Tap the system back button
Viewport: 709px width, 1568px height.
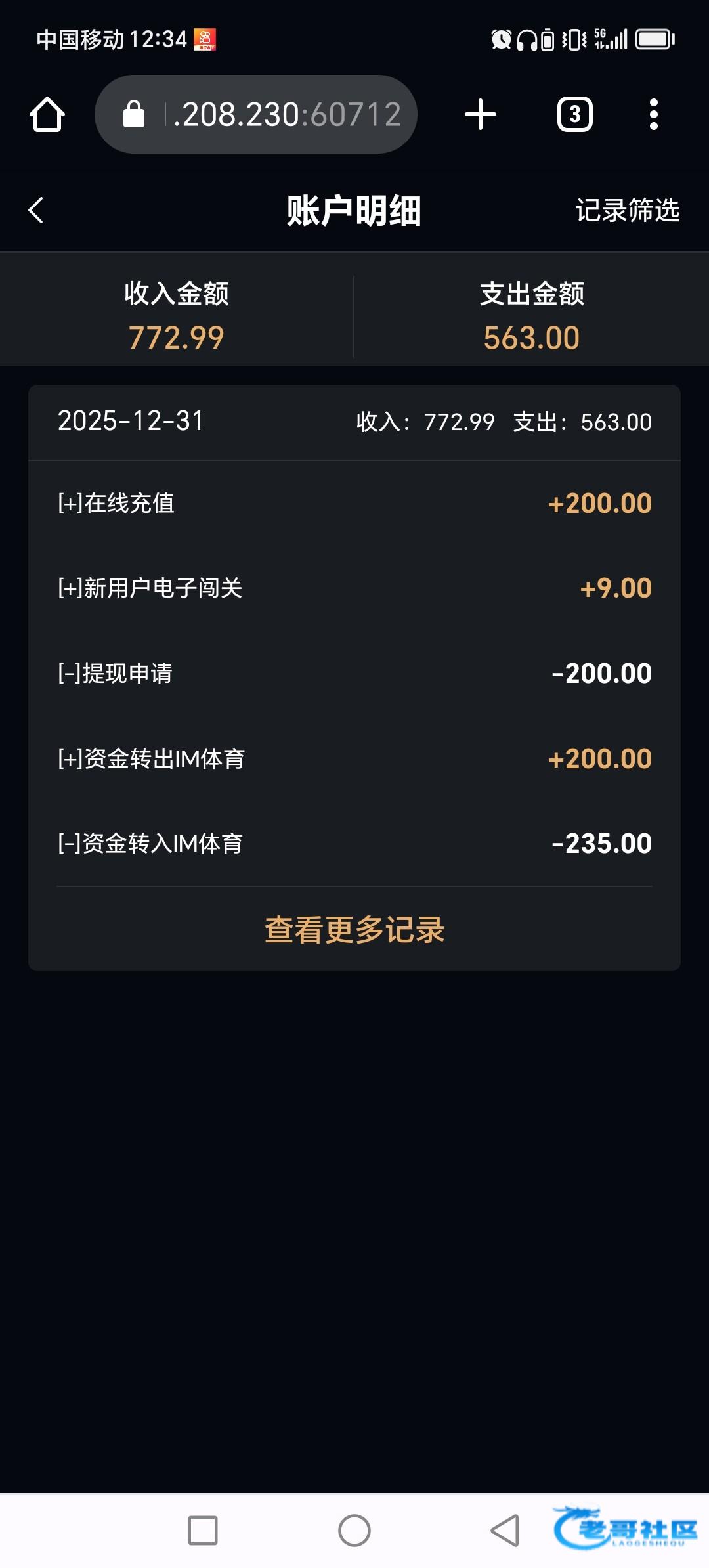(505, 1531)
